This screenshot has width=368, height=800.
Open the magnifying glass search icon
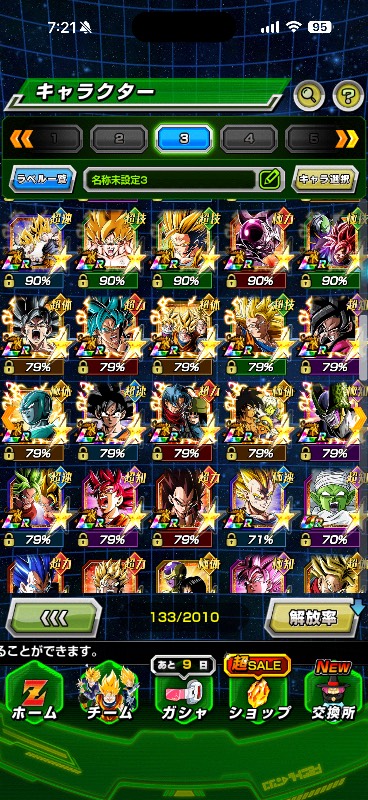(309, 93)
